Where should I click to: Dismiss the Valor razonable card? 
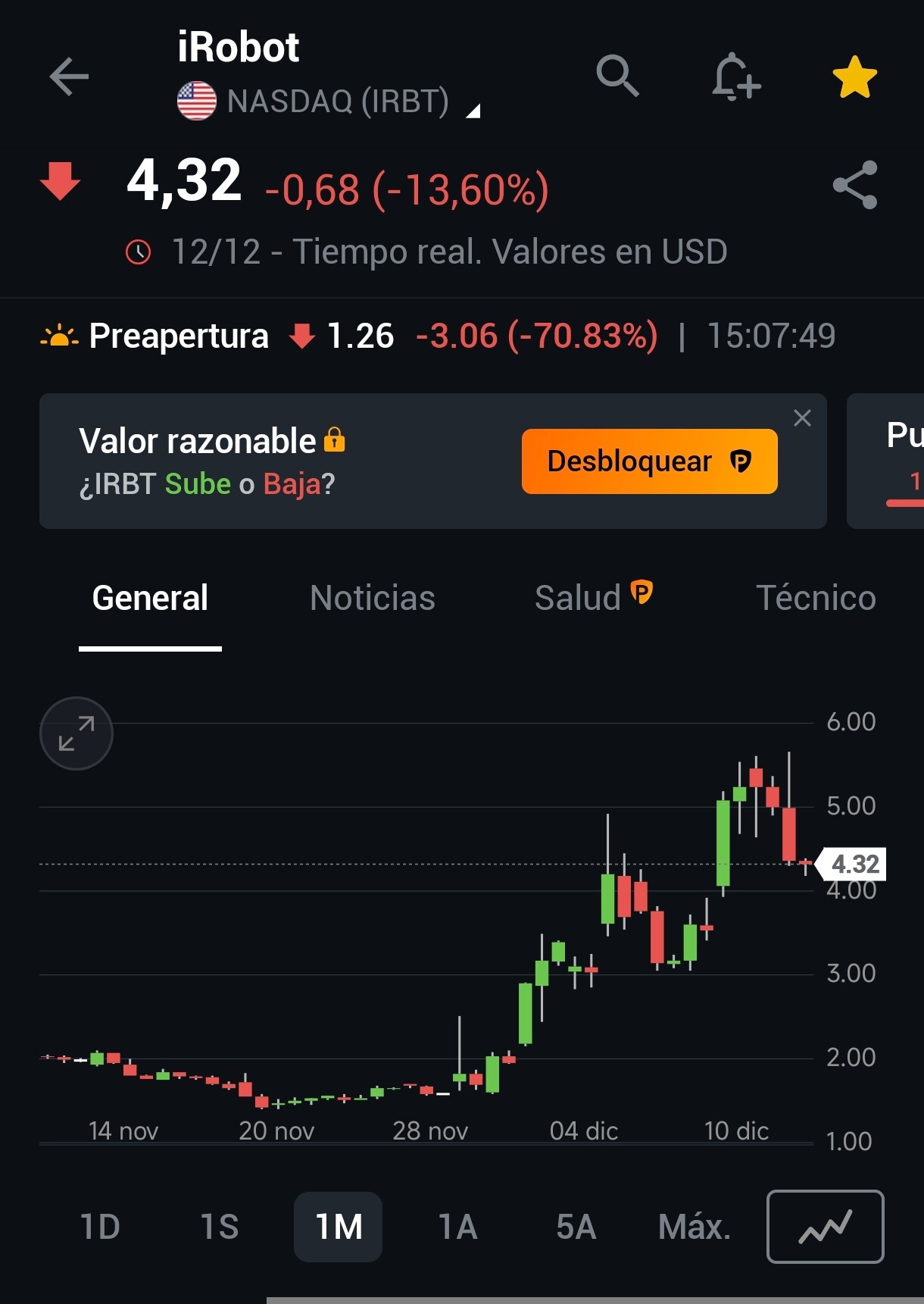[x=802, y=418]
